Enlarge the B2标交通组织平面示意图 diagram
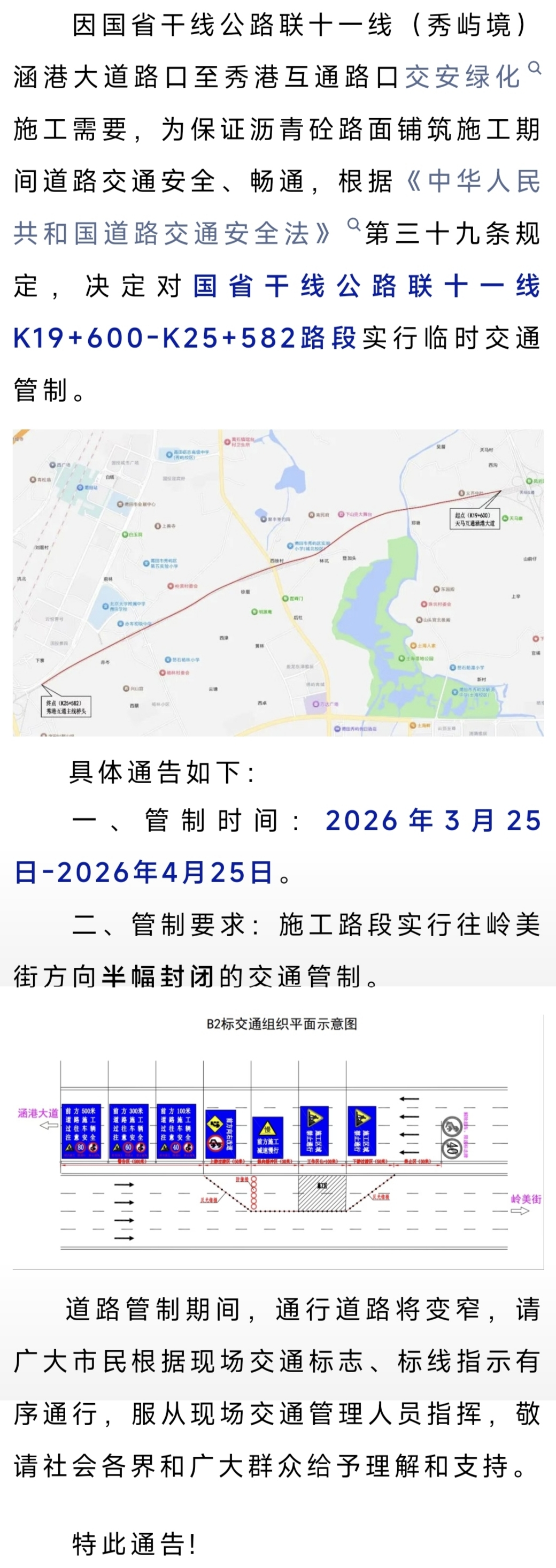Image resolution: width=556 pixels, height=1568 pixels. 278,1141
